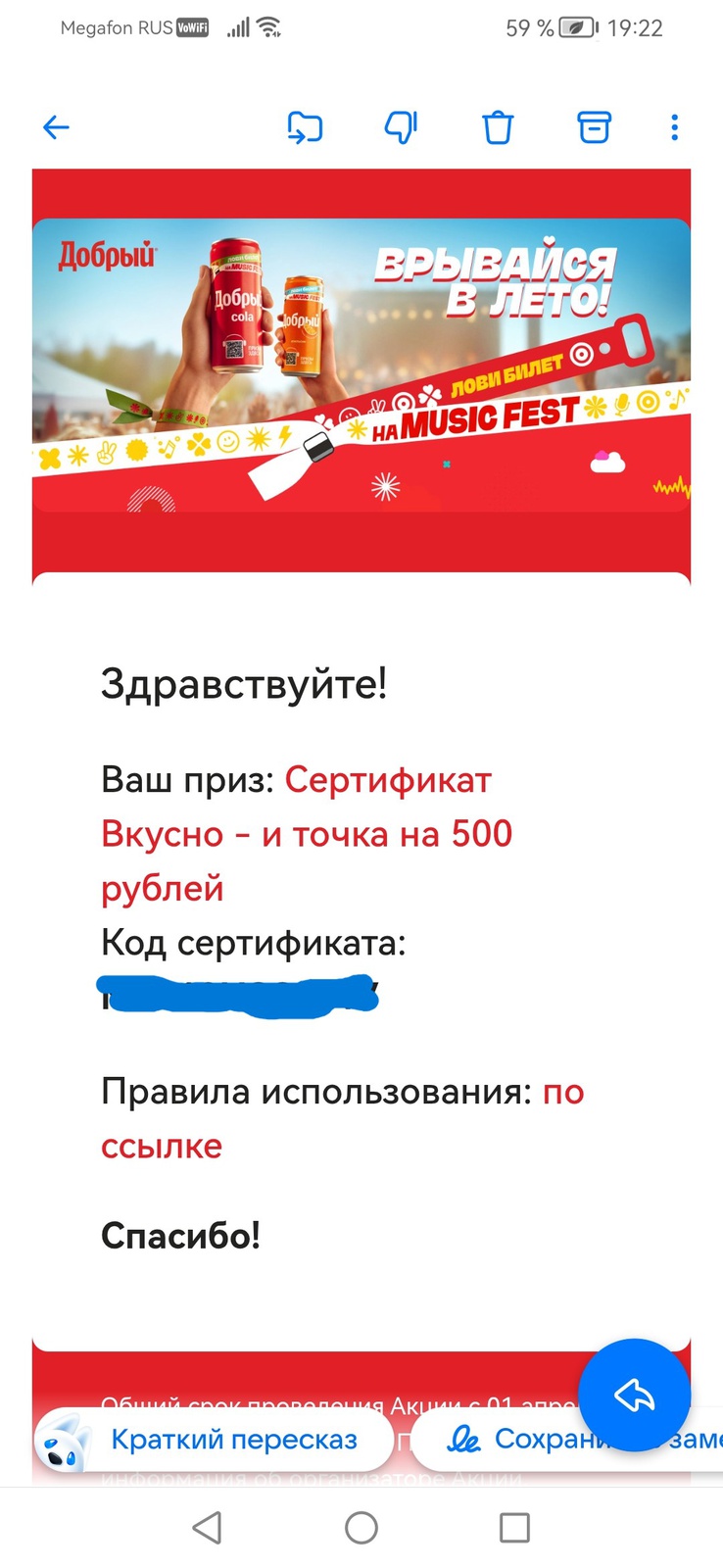Delete this email
Screen dimensions: 723x1568
pos(498,127)
